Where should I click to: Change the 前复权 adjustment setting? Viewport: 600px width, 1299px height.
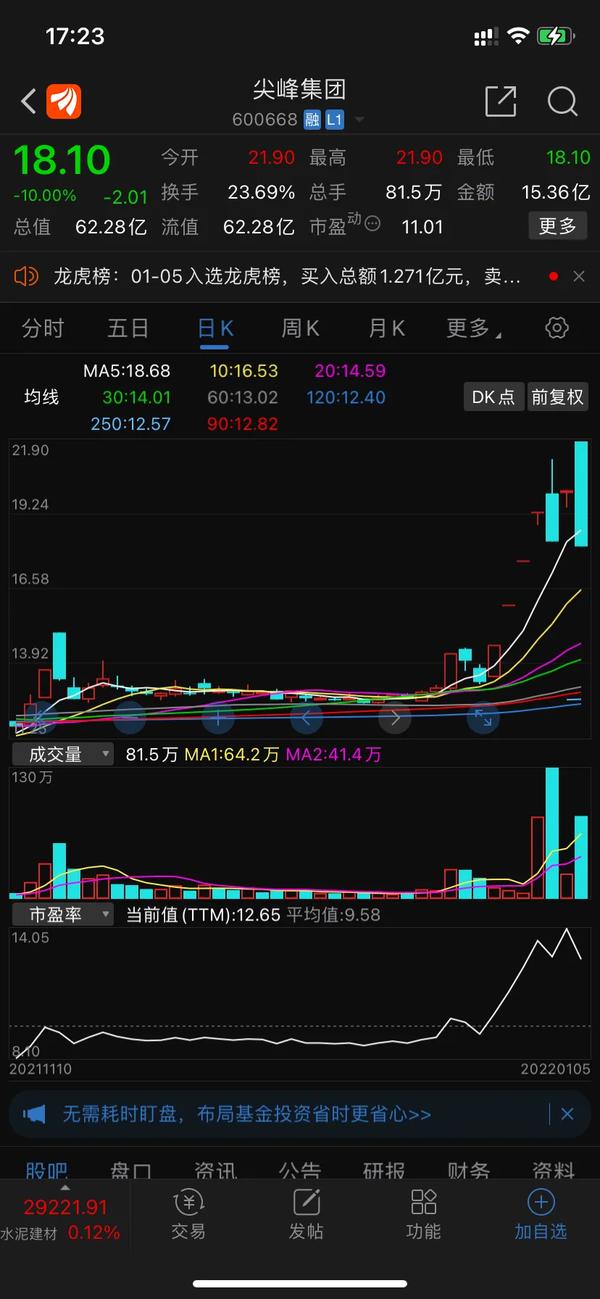pyautogui.click(x=557, y=397)
